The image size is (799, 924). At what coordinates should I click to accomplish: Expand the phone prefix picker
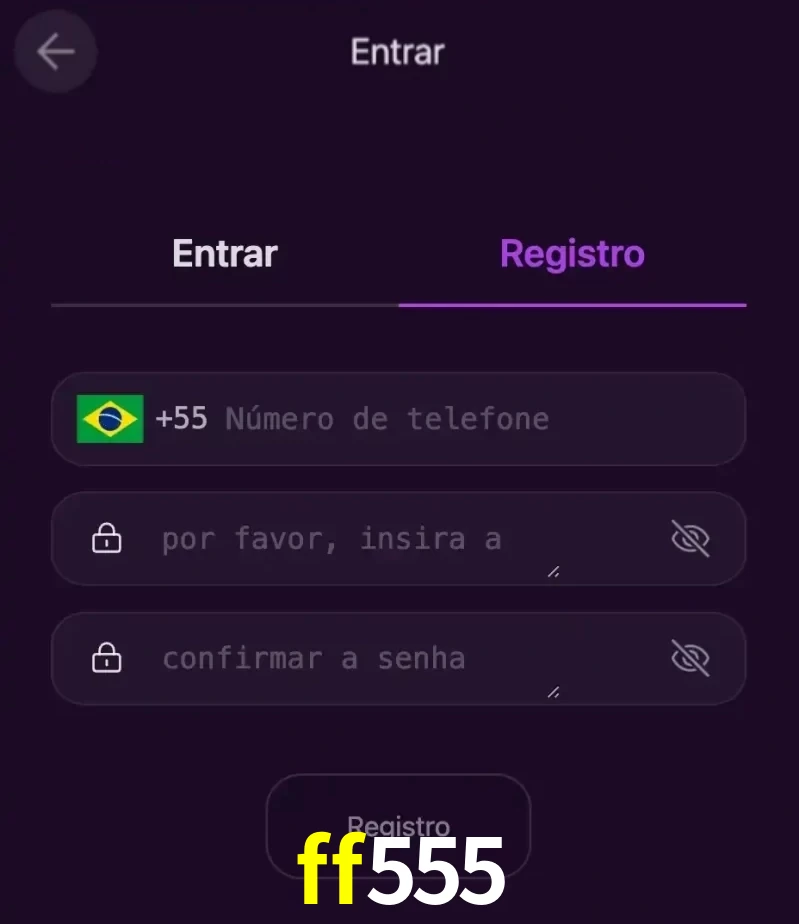140,419
